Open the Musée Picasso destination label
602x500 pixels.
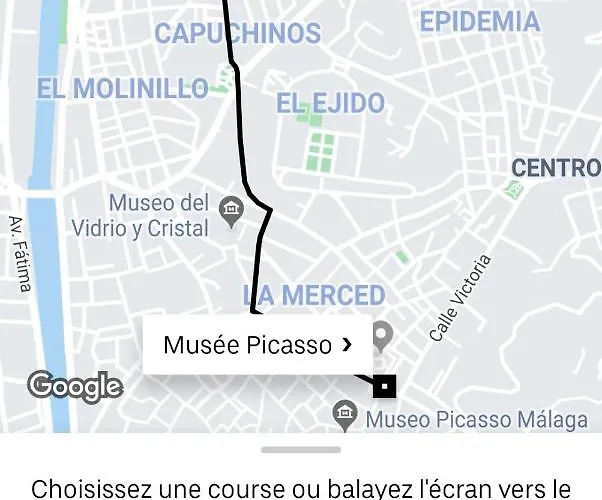pyautogui.click(x=257, y=346)
